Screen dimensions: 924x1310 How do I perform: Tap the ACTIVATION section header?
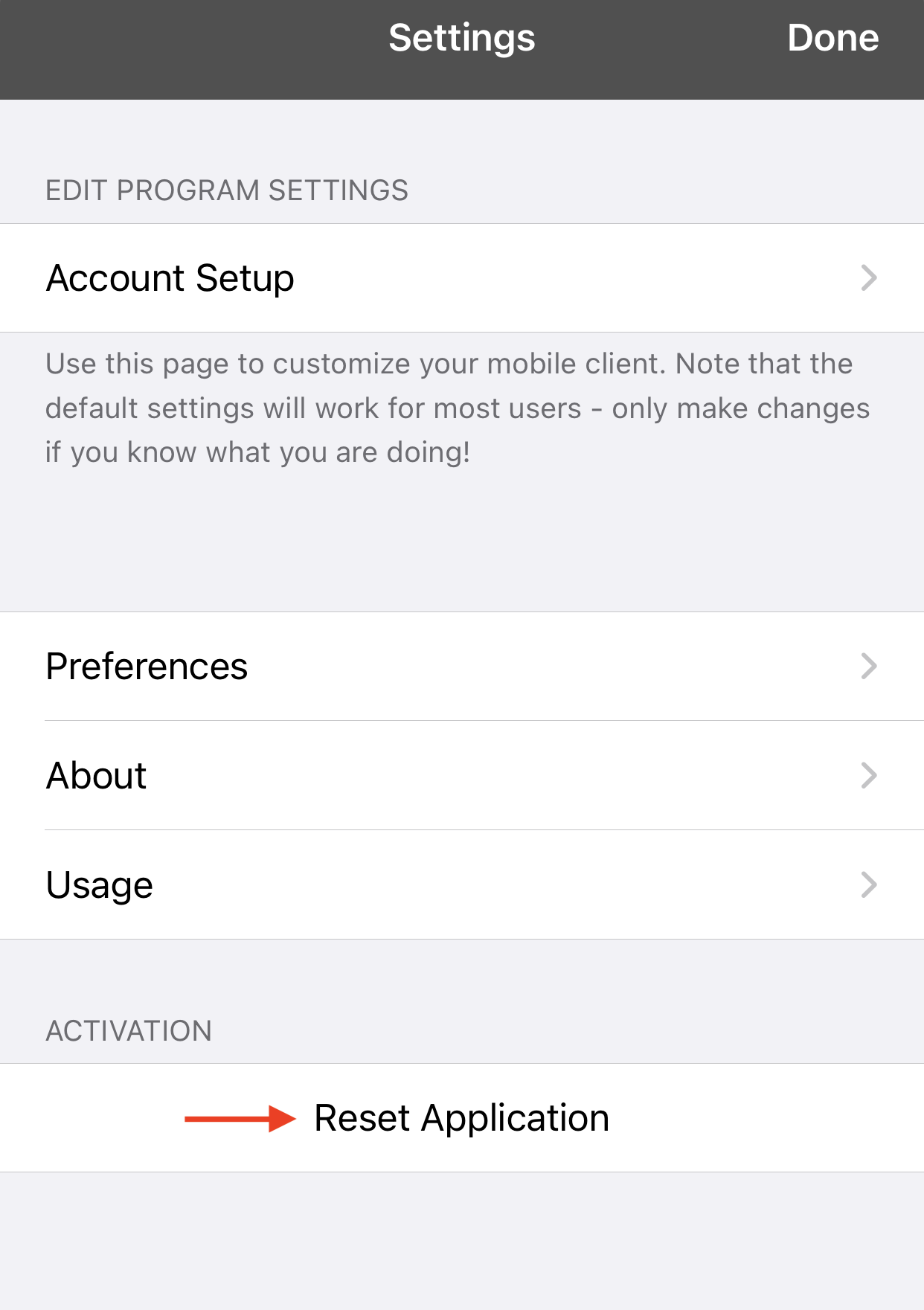coord(129,1031)
